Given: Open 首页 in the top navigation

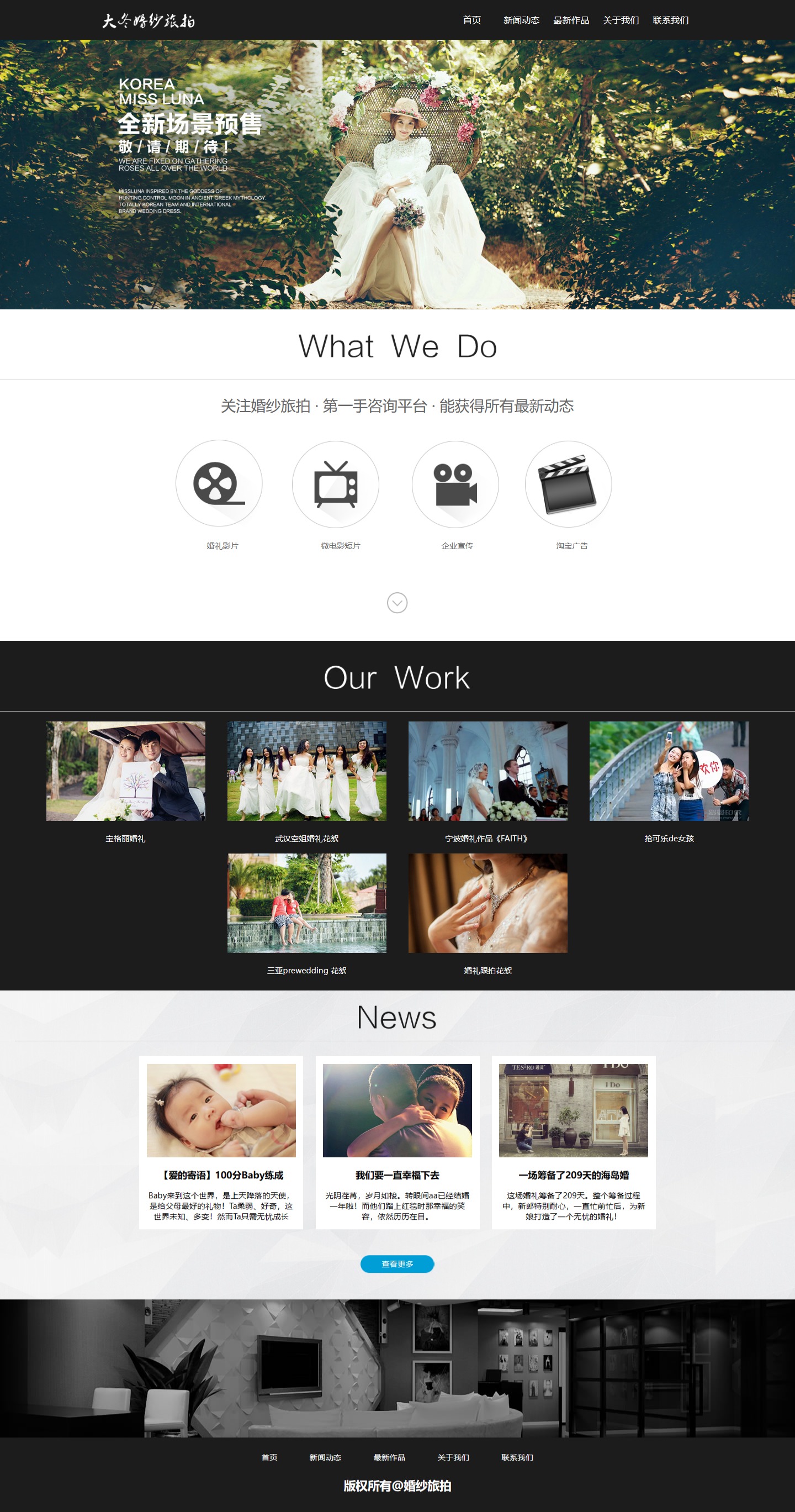Looking at the screenshot, I should [471, 20].
